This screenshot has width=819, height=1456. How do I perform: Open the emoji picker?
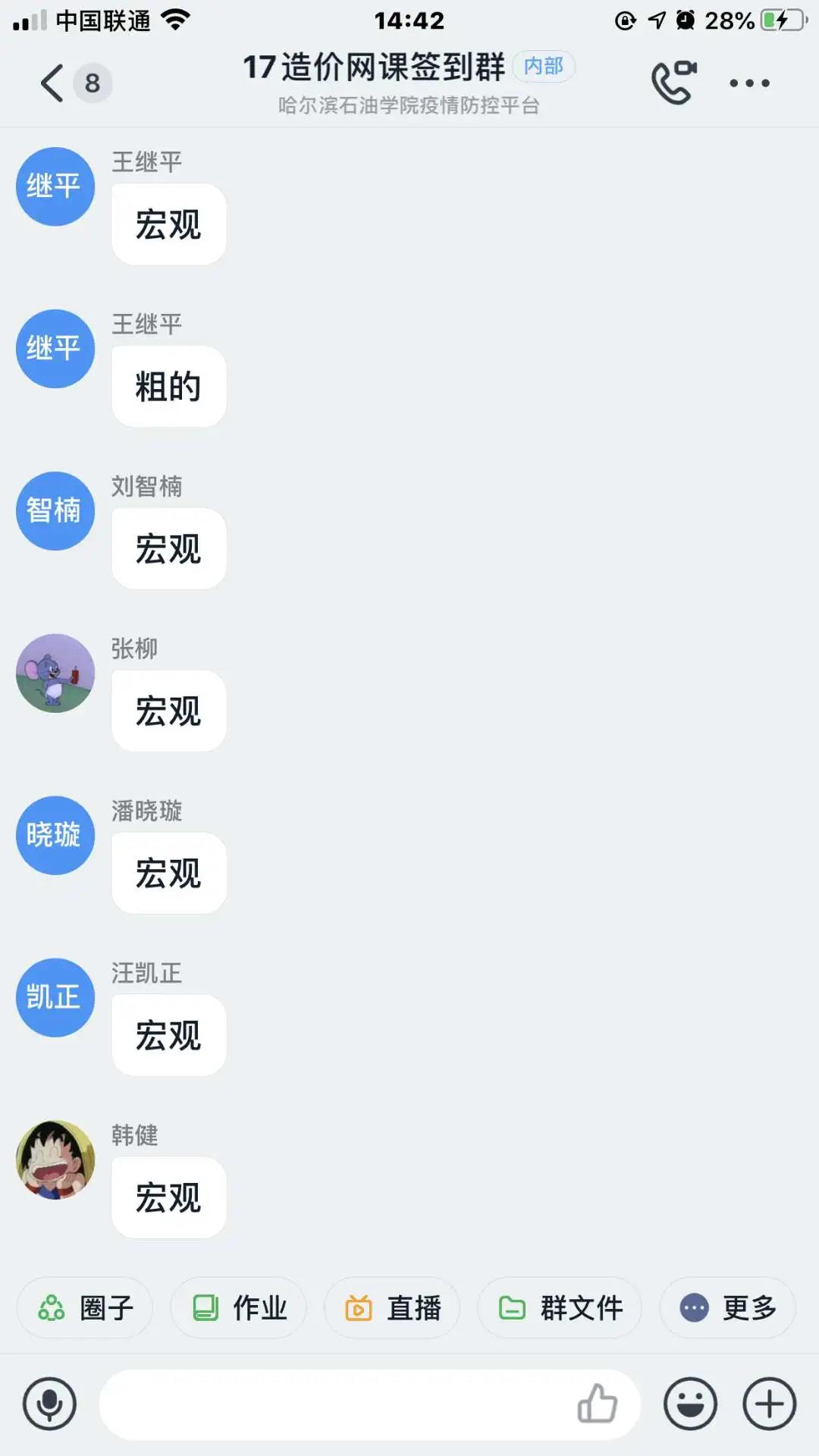690,1404
